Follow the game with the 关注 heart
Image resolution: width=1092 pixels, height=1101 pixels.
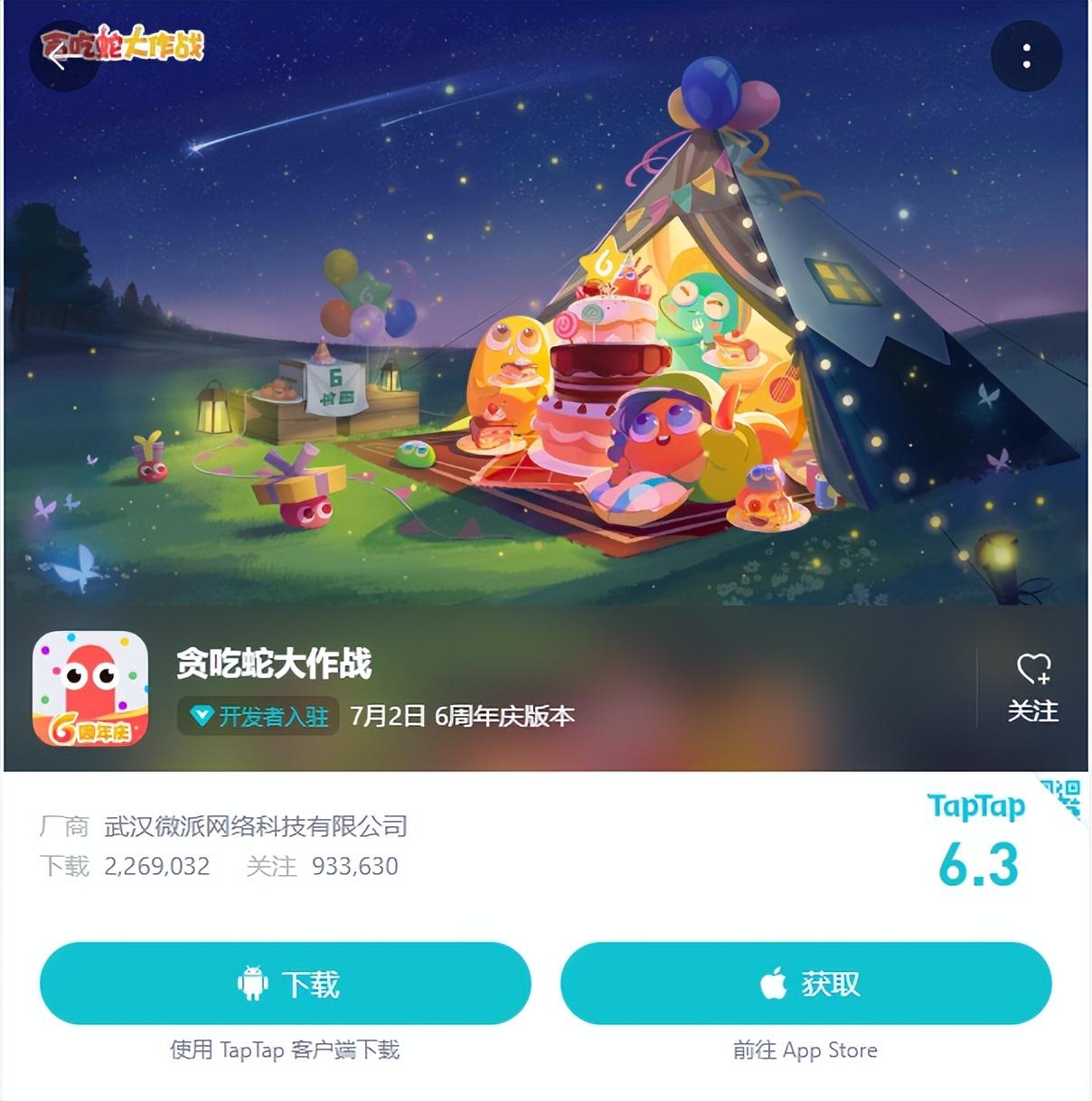click(1032, 687)
